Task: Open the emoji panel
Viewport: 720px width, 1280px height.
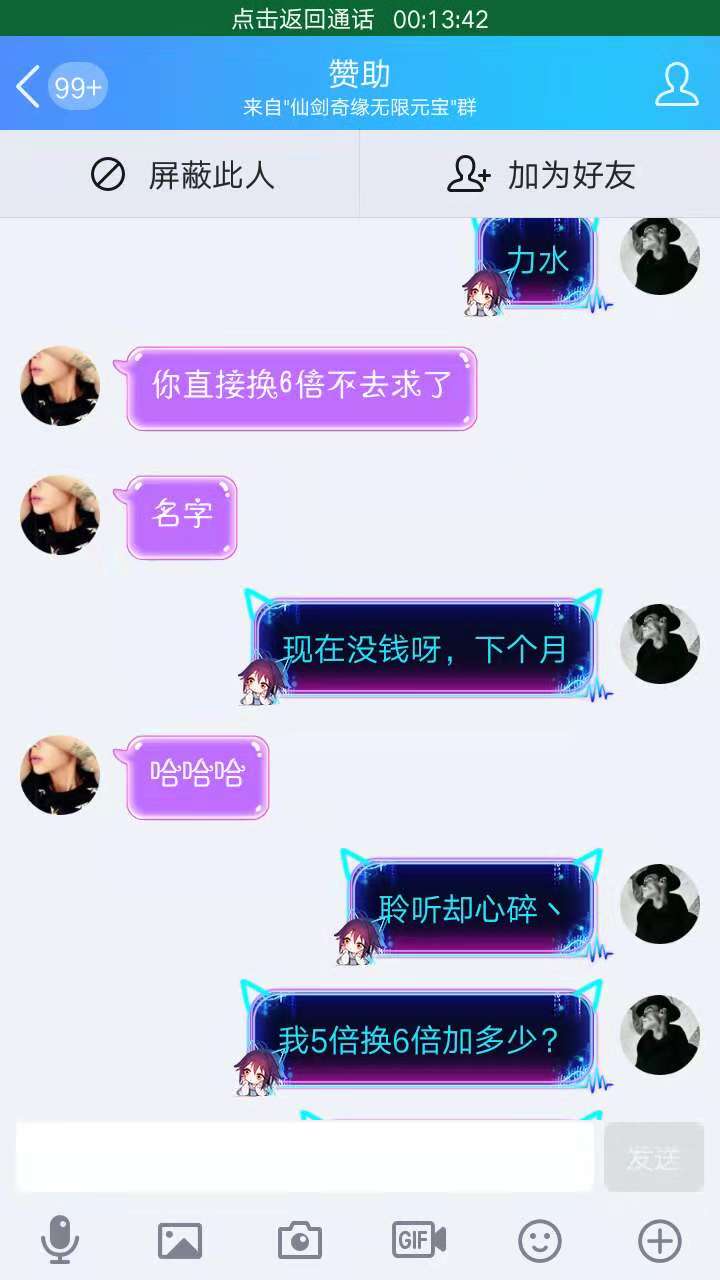Action: tap(540, 1241)
